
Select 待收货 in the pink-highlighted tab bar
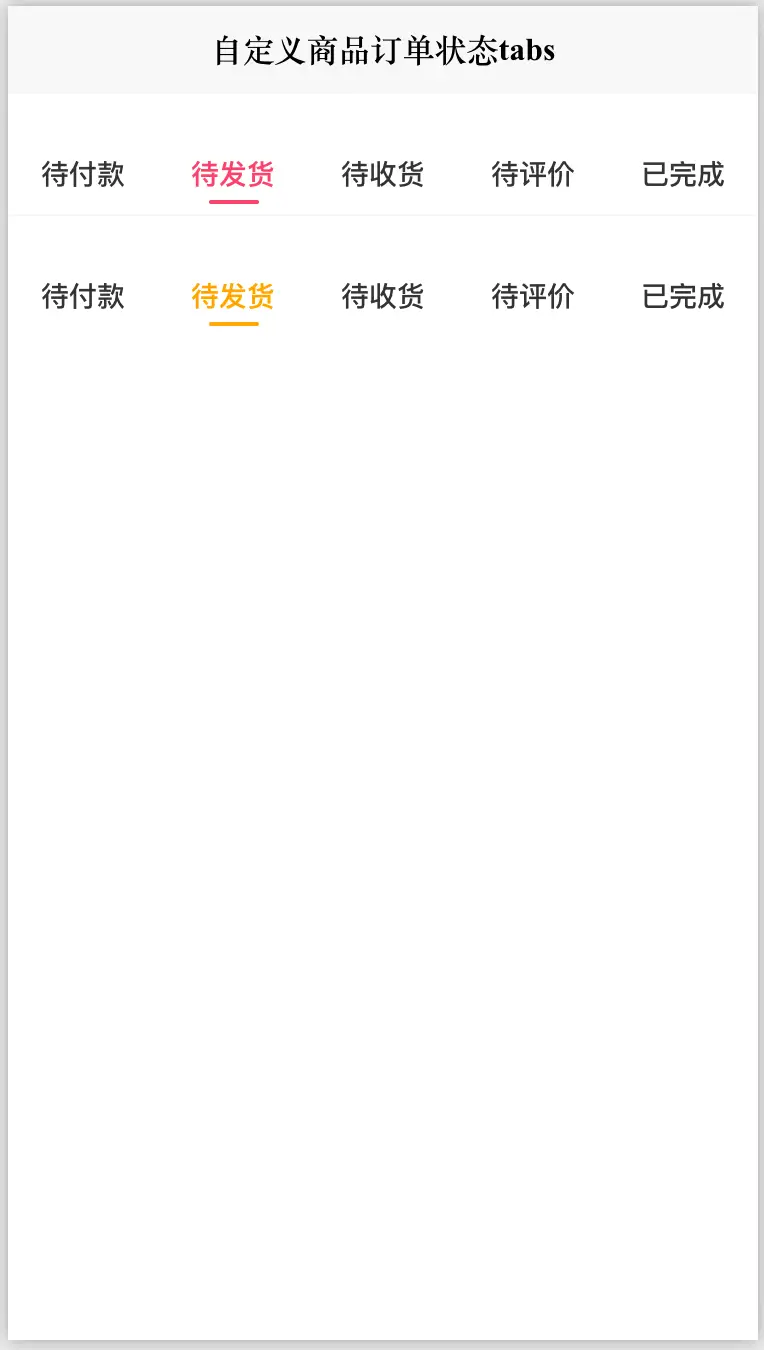(x=383, y=175)
